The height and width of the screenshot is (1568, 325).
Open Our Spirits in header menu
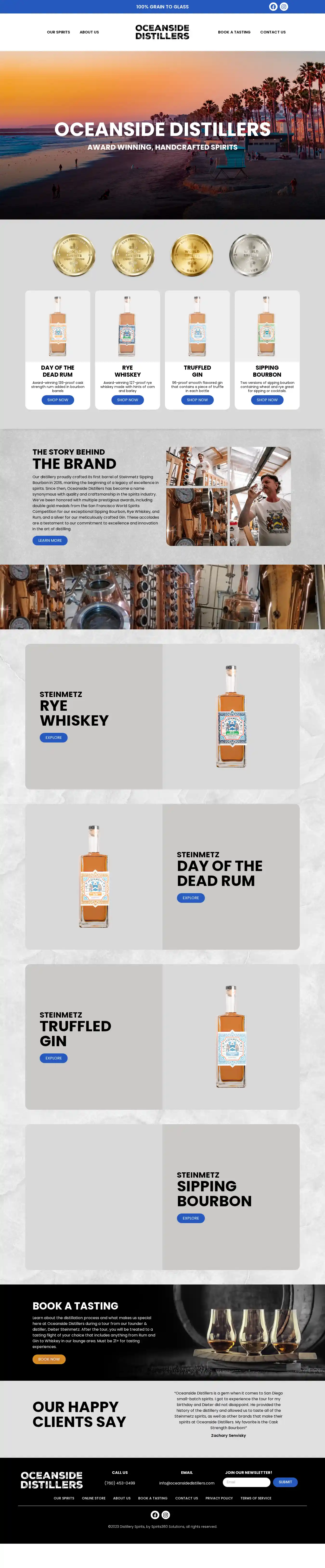tap(58, 32)
